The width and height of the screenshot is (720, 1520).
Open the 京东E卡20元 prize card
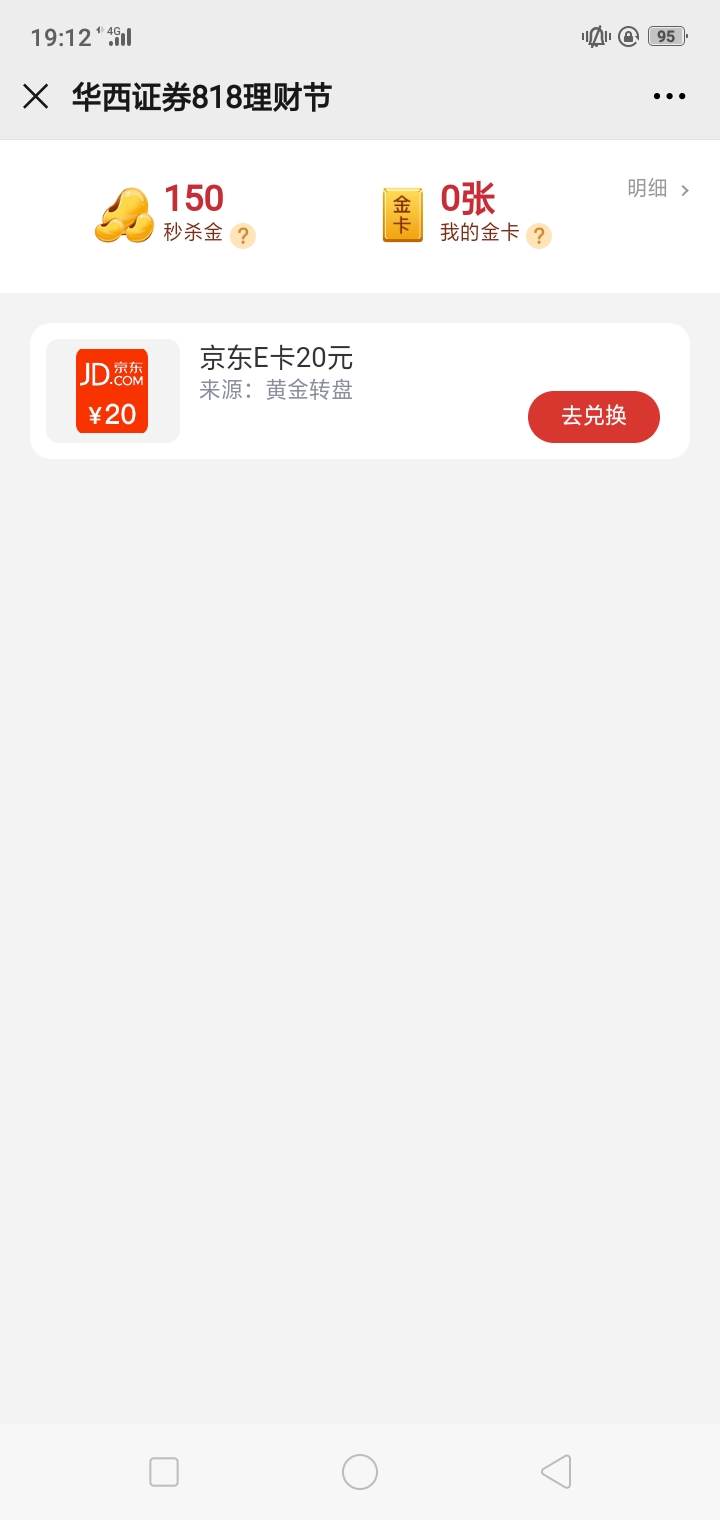click(360, 391)
